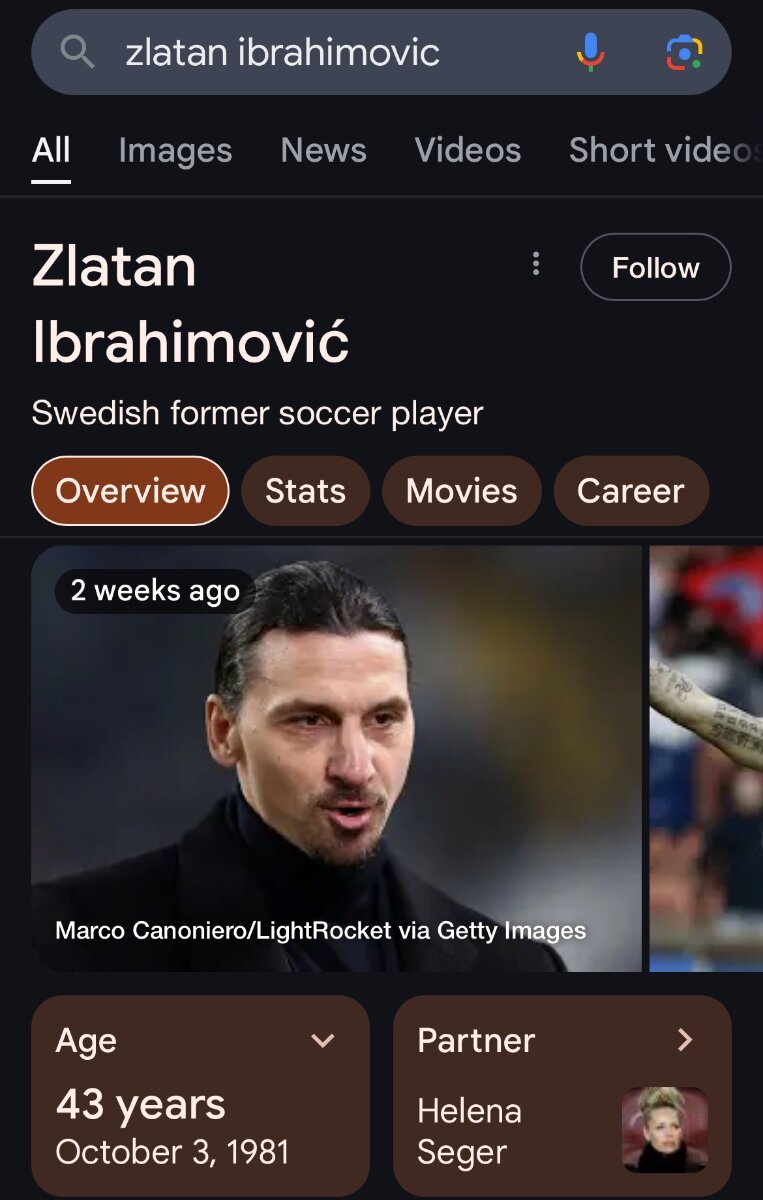Tap the search box with zlatan ibrahimovic

300,53
